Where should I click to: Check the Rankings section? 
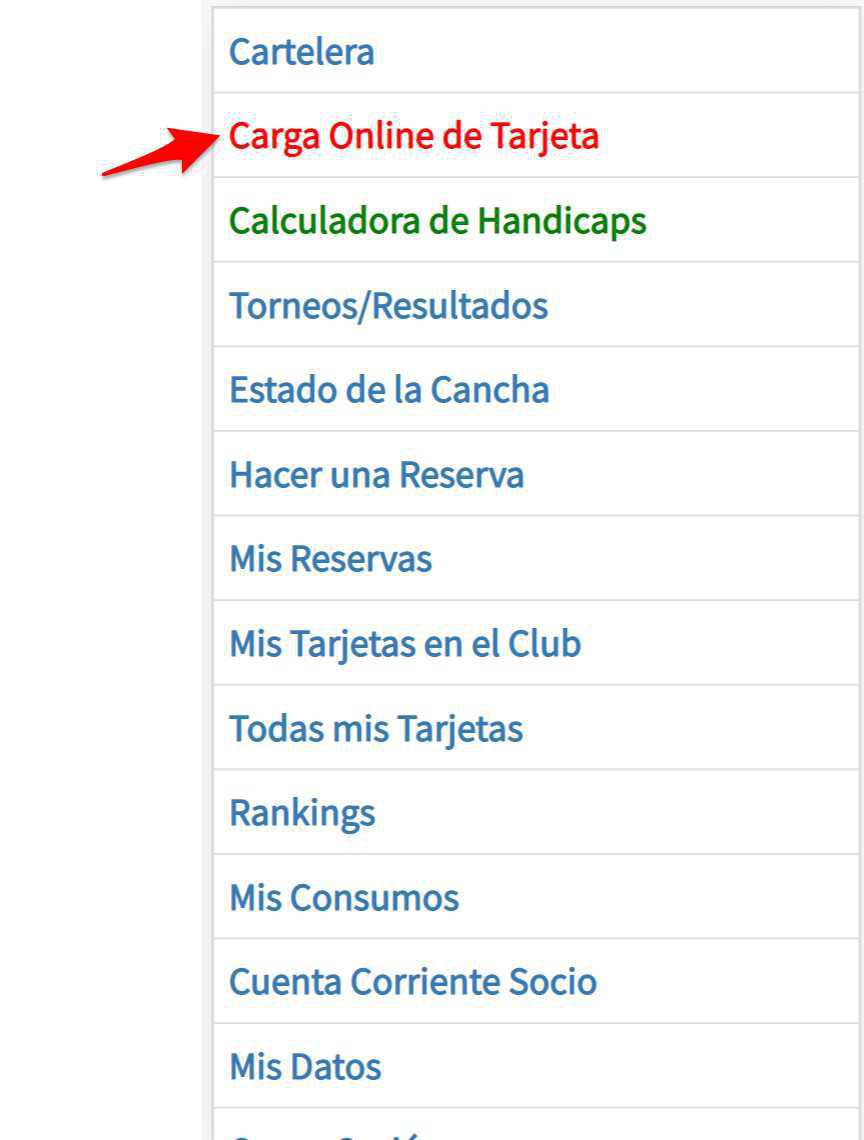pyautogui.click(x=302, y=813)
